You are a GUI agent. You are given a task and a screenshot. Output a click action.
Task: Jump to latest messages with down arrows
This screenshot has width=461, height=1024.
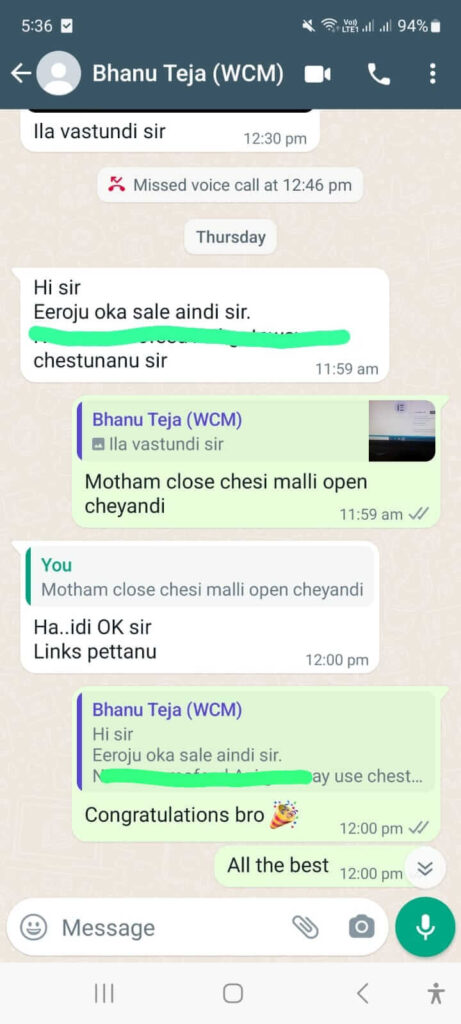(425, 867)
